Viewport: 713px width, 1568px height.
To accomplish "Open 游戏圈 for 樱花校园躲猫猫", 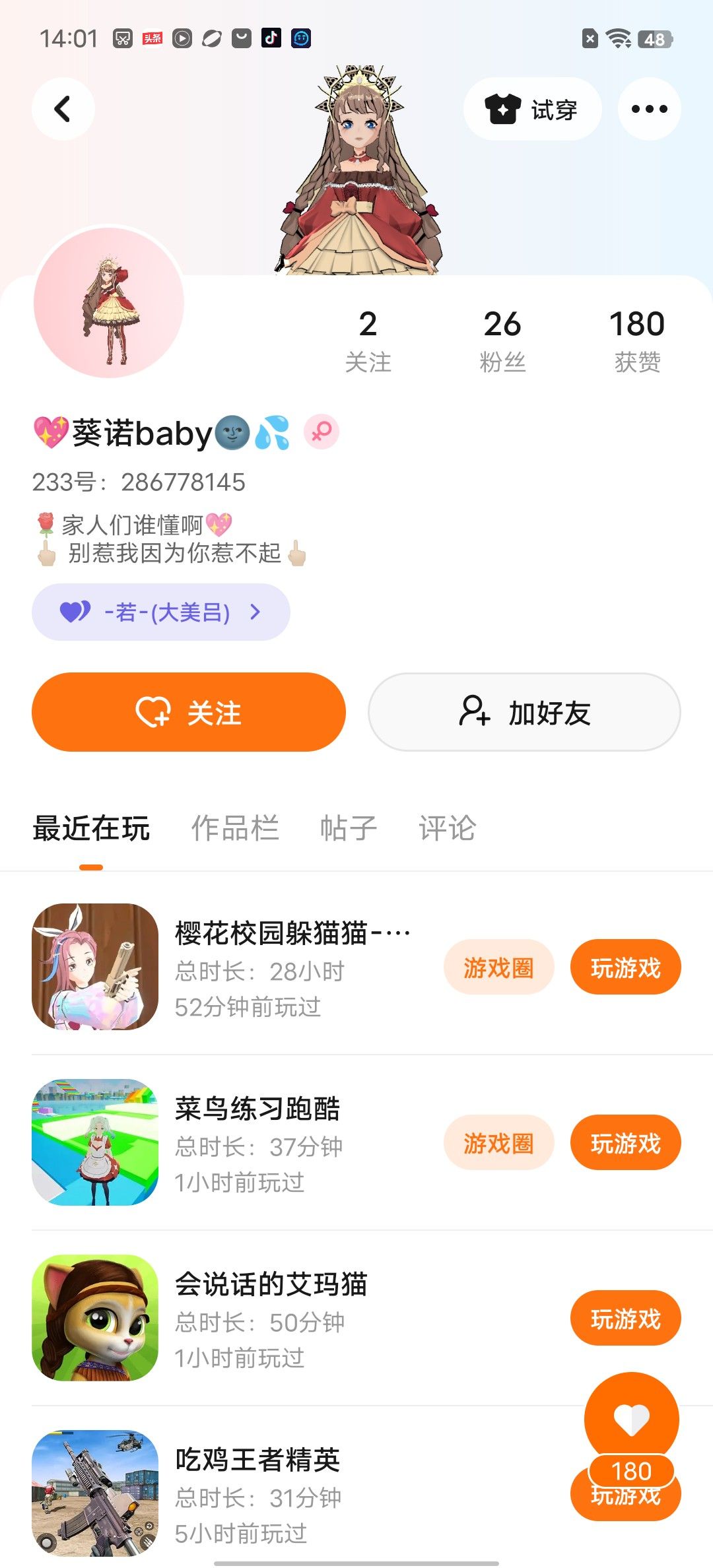I will tap(498, 967).
